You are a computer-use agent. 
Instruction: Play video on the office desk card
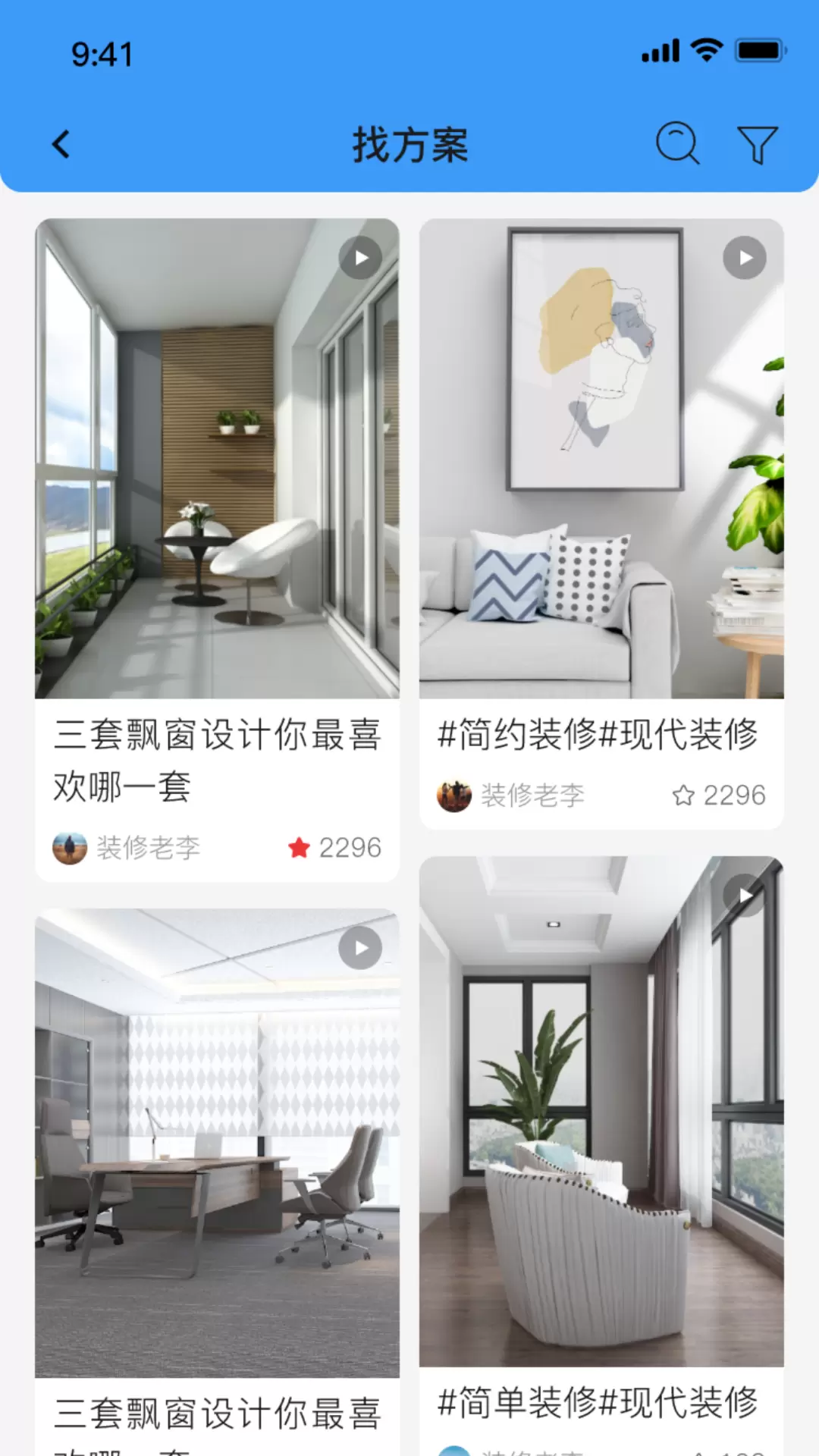360,948
